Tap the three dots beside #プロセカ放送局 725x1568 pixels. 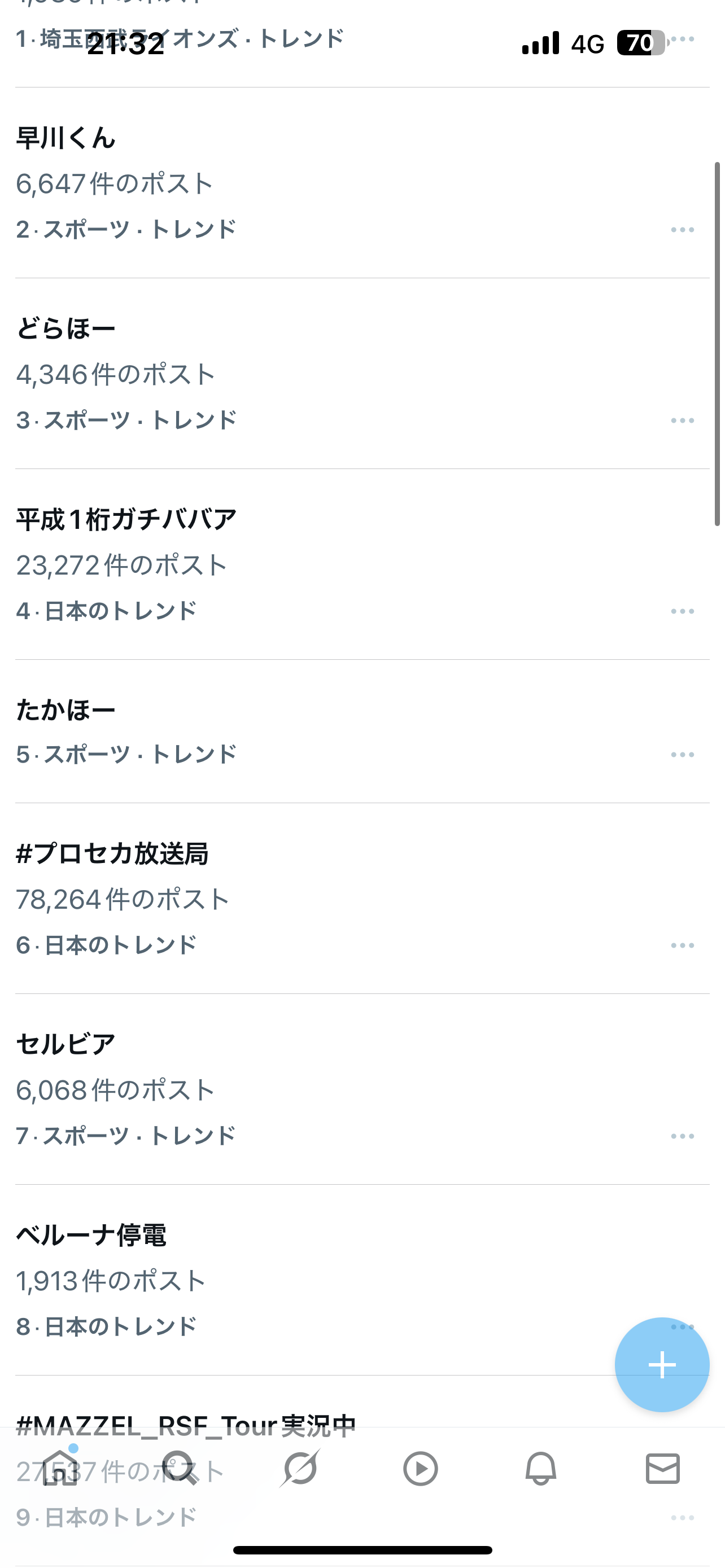point(683,945)
